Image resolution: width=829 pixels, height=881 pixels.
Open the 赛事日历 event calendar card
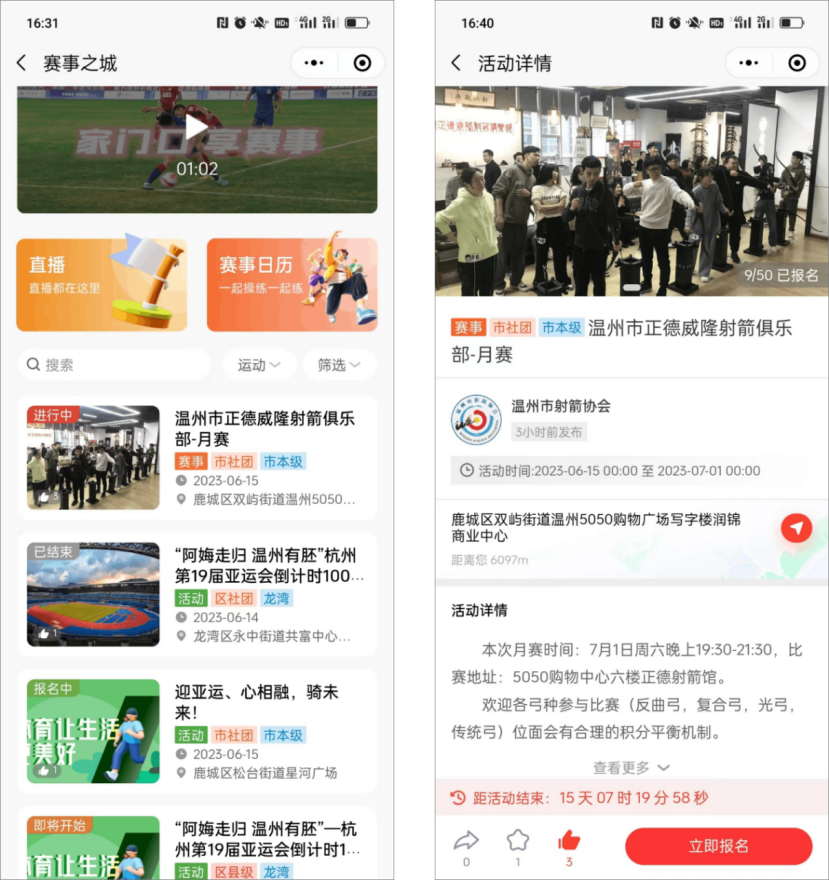[291, 284]
